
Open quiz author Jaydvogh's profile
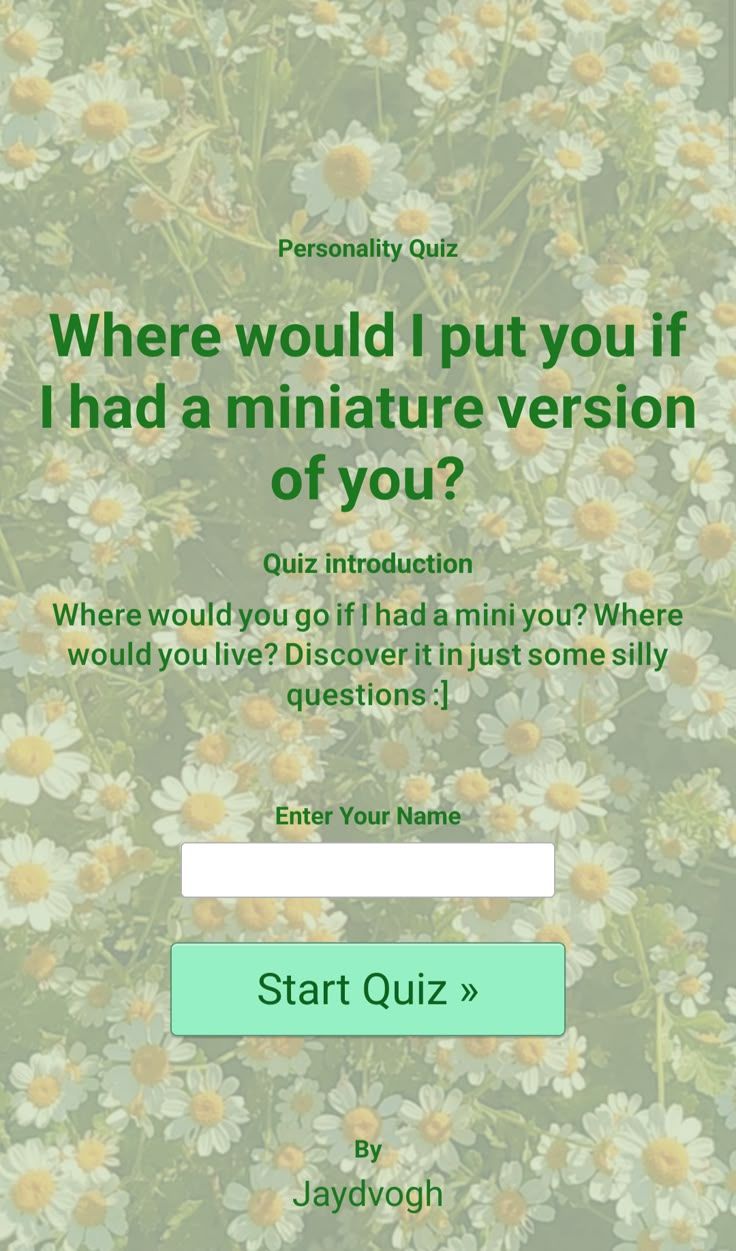(x=367, y=1193)
